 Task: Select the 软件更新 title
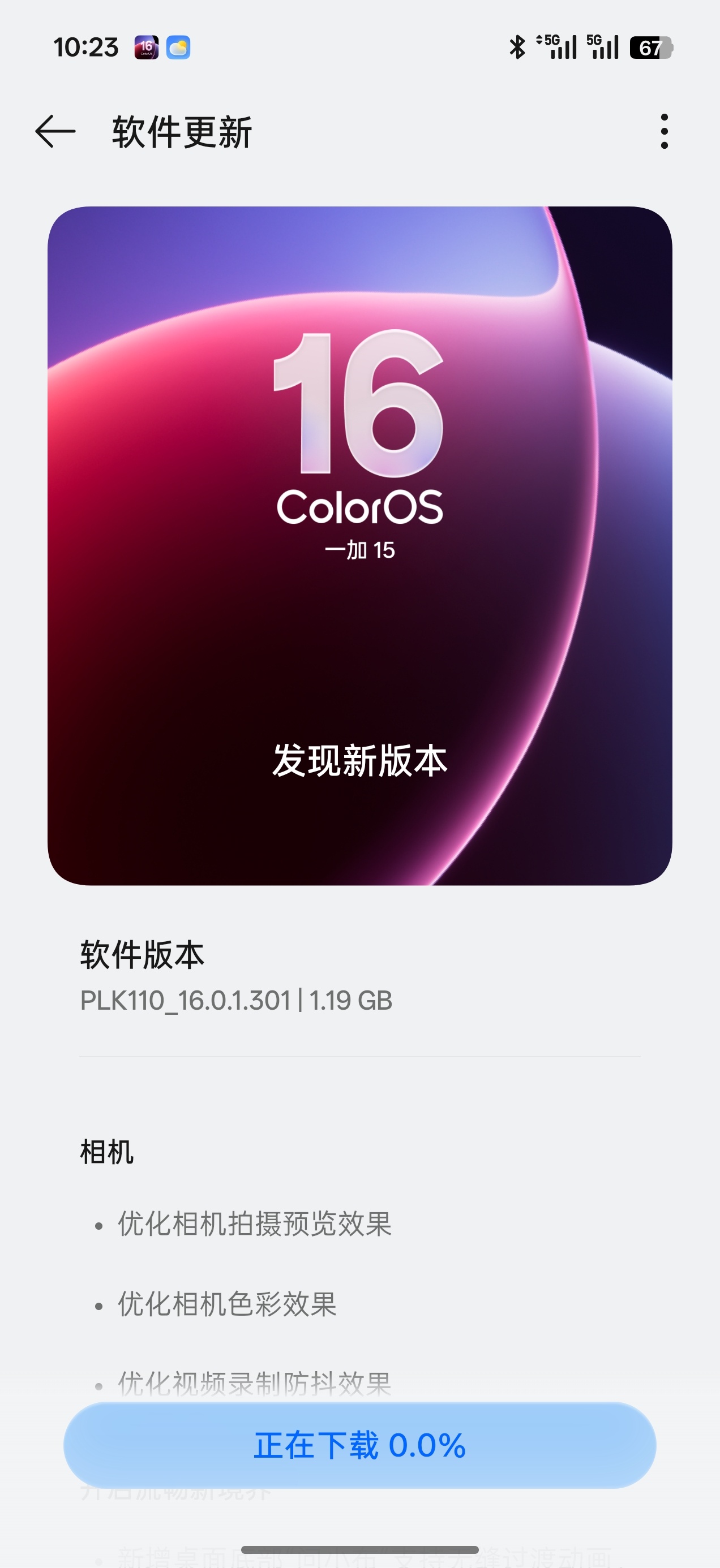(181, 131)
